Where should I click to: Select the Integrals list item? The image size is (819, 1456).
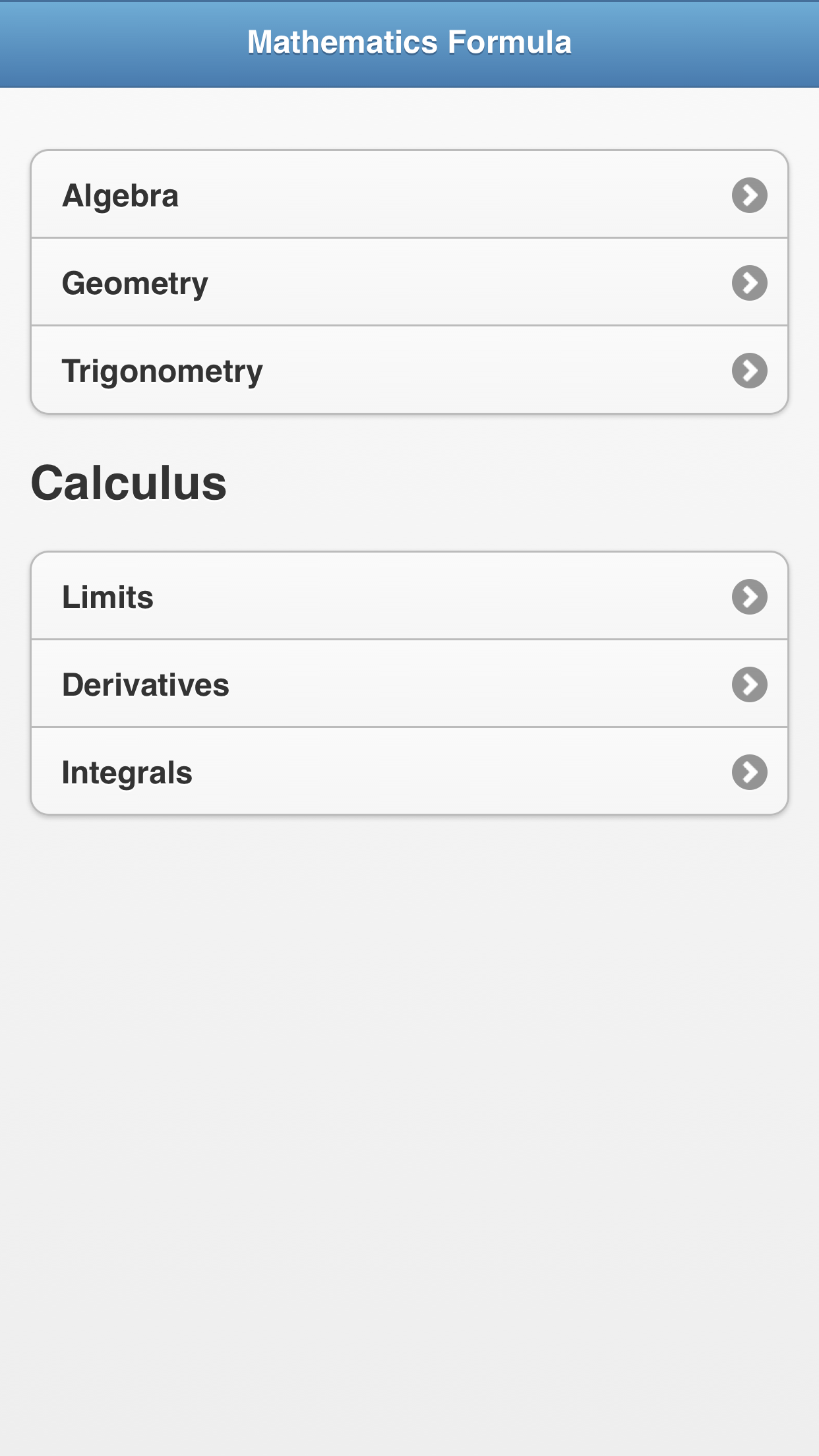[x=409, y=772]
